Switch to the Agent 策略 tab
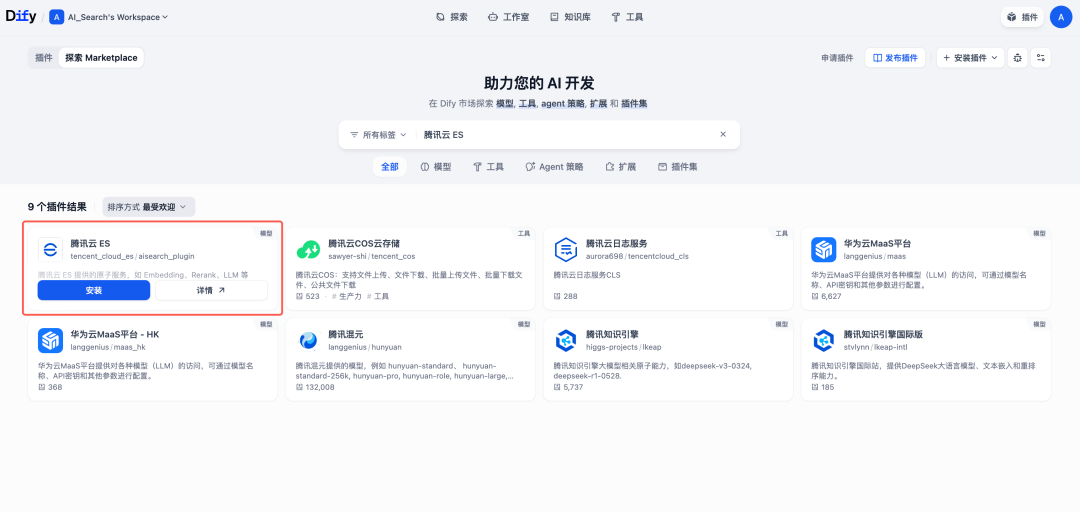The image size is (1080, 512). click(x=555, y=167)
